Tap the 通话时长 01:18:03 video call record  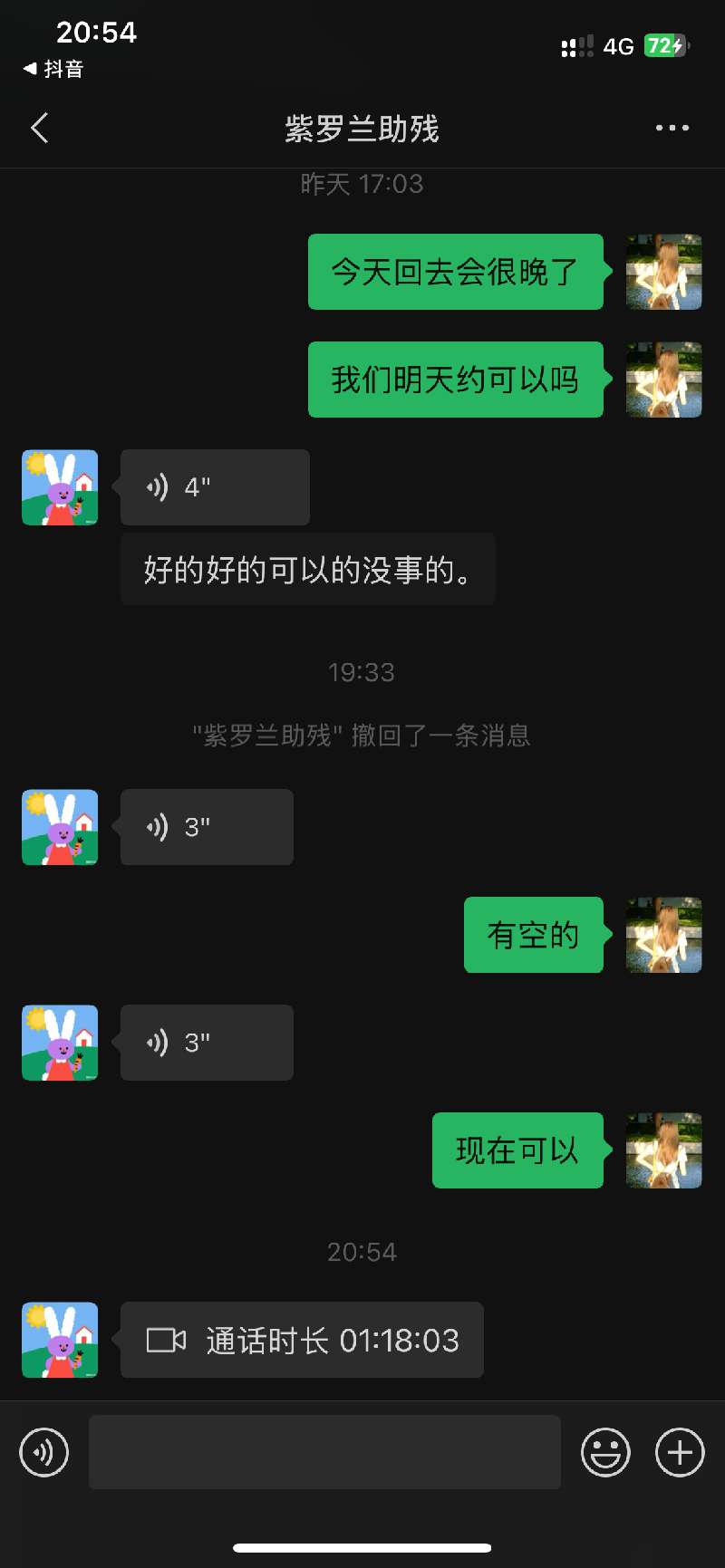point(302,1340)
